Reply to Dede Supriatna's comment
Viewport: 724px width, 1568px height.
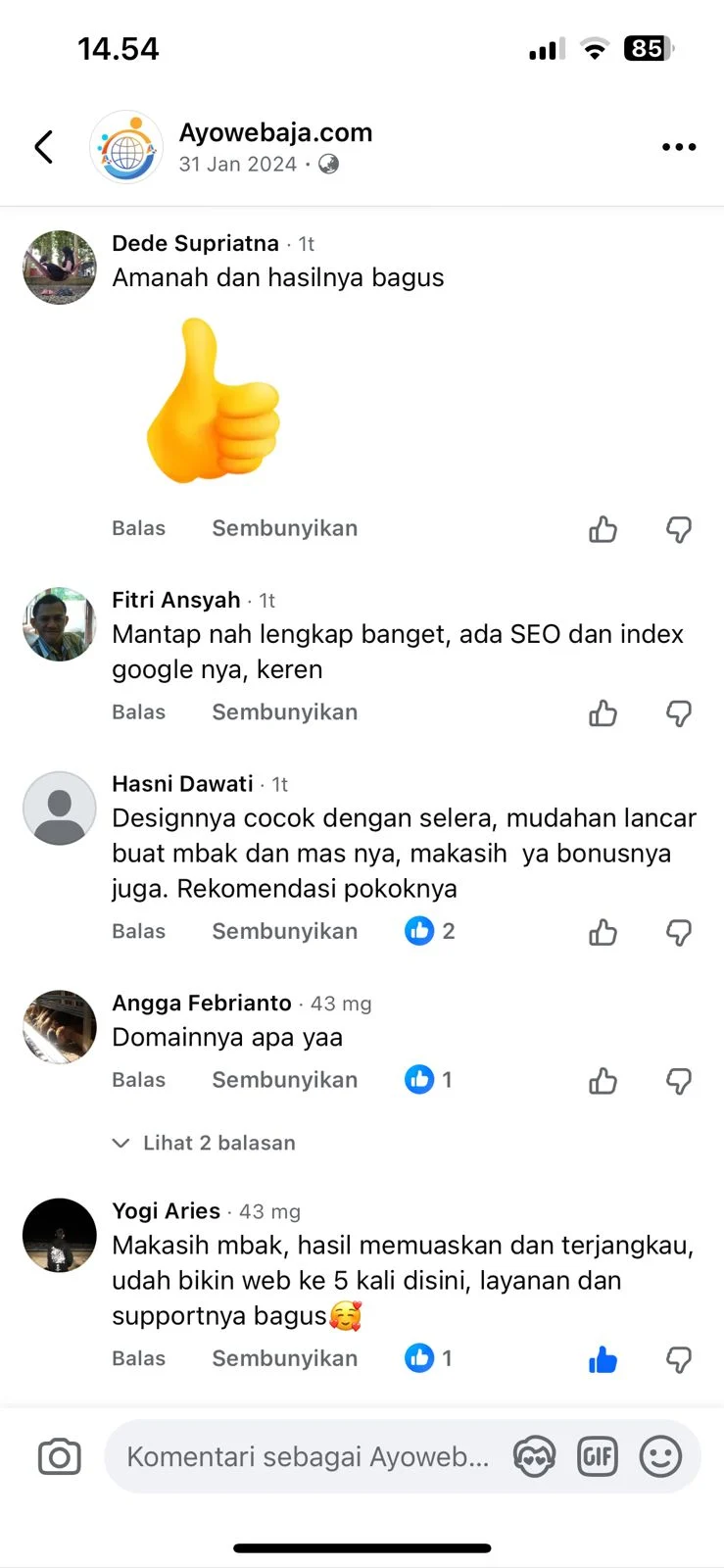point(138,528)
